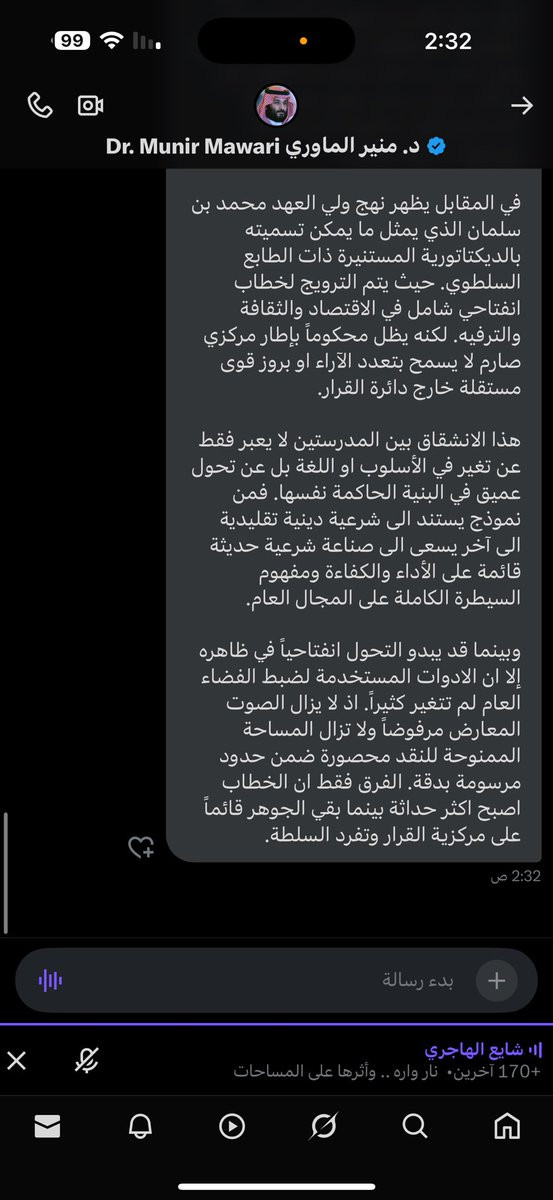Viewport: 553px width, 1200px height.
Task: Switch to the Search tab
Action: click(x=415, y=1127)
